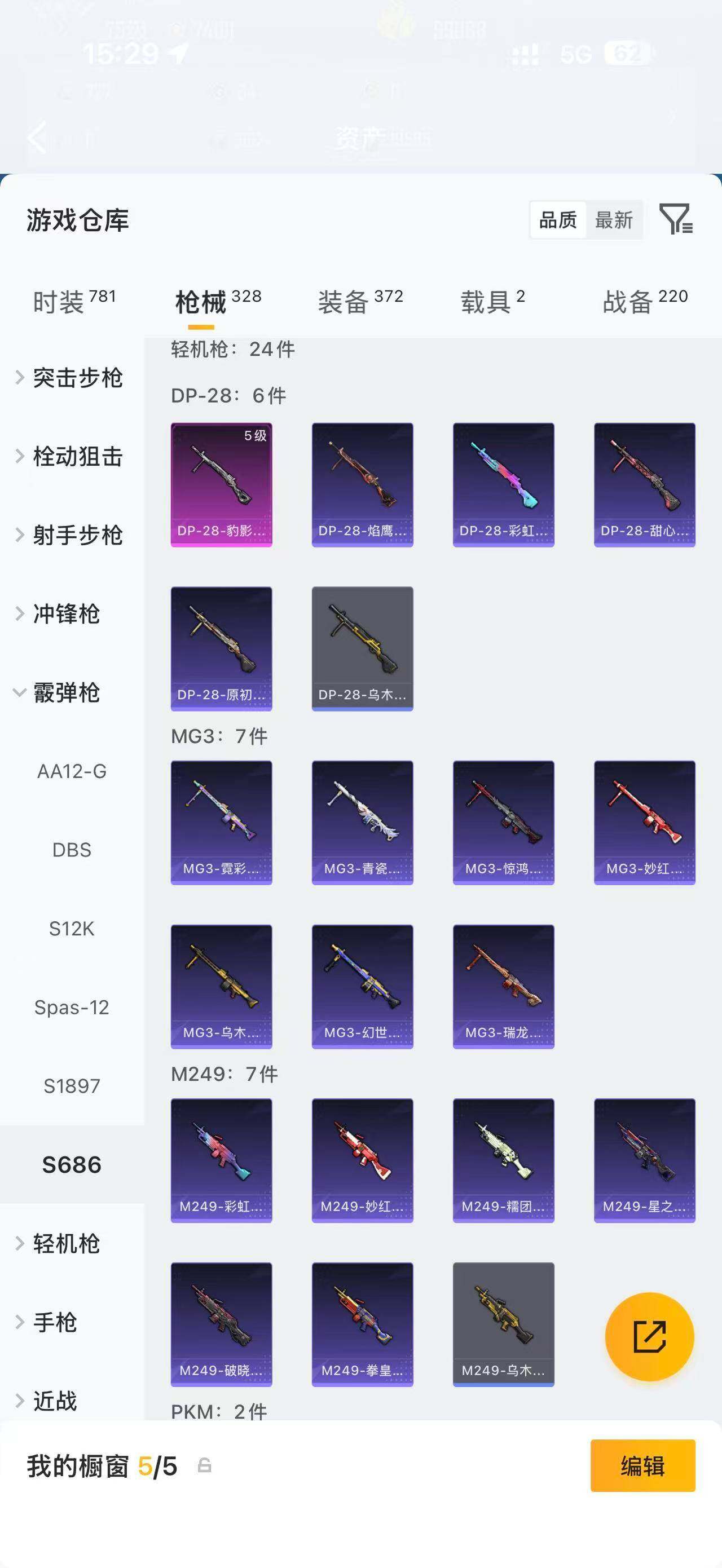This screenshot has width=722, height=1568.
Task: Open the DP-28-乌木 skin tile
Action: [363, 649]
